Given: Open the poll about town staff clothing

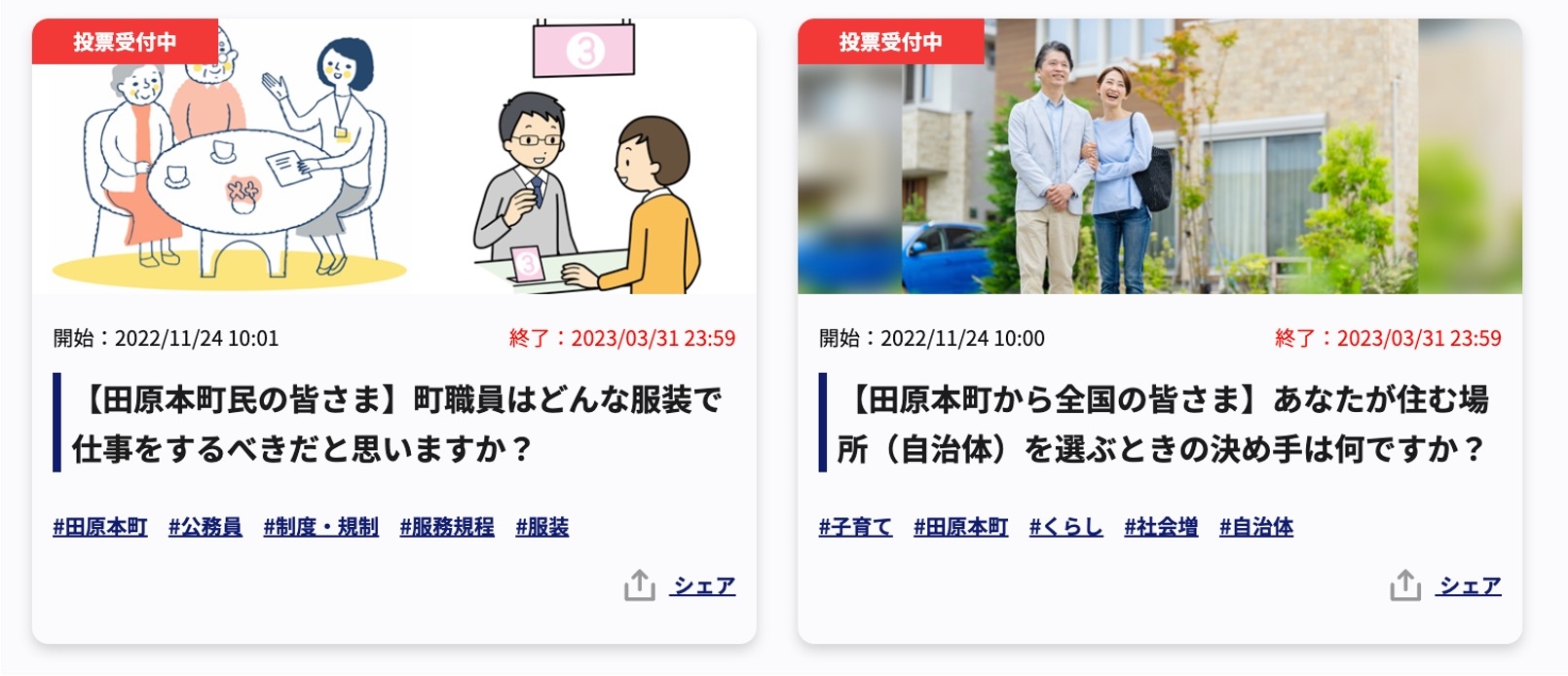Looking at the screenshot, I should [x=394, y=424].
